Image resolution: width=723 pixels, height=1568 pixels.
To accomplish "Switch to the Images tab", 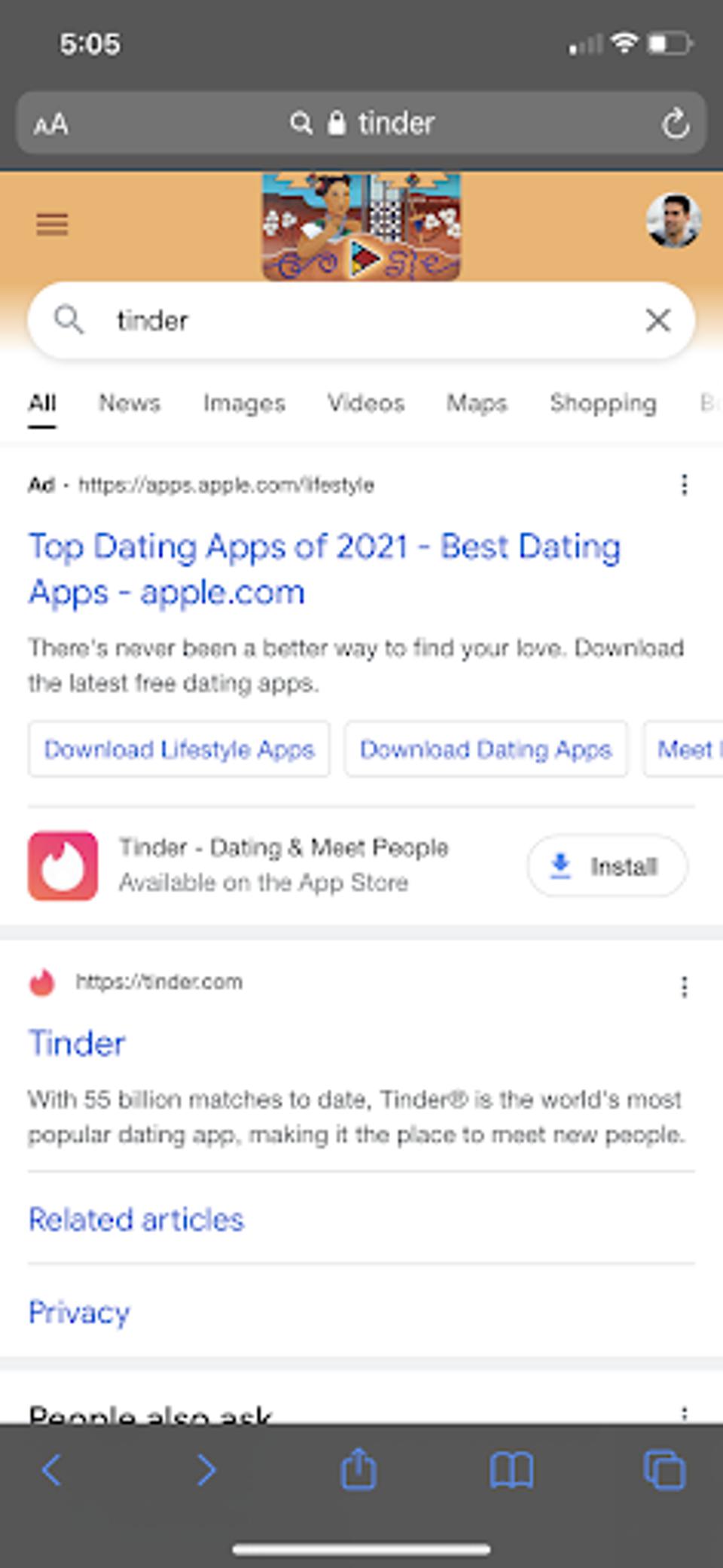I will point(244,404).
